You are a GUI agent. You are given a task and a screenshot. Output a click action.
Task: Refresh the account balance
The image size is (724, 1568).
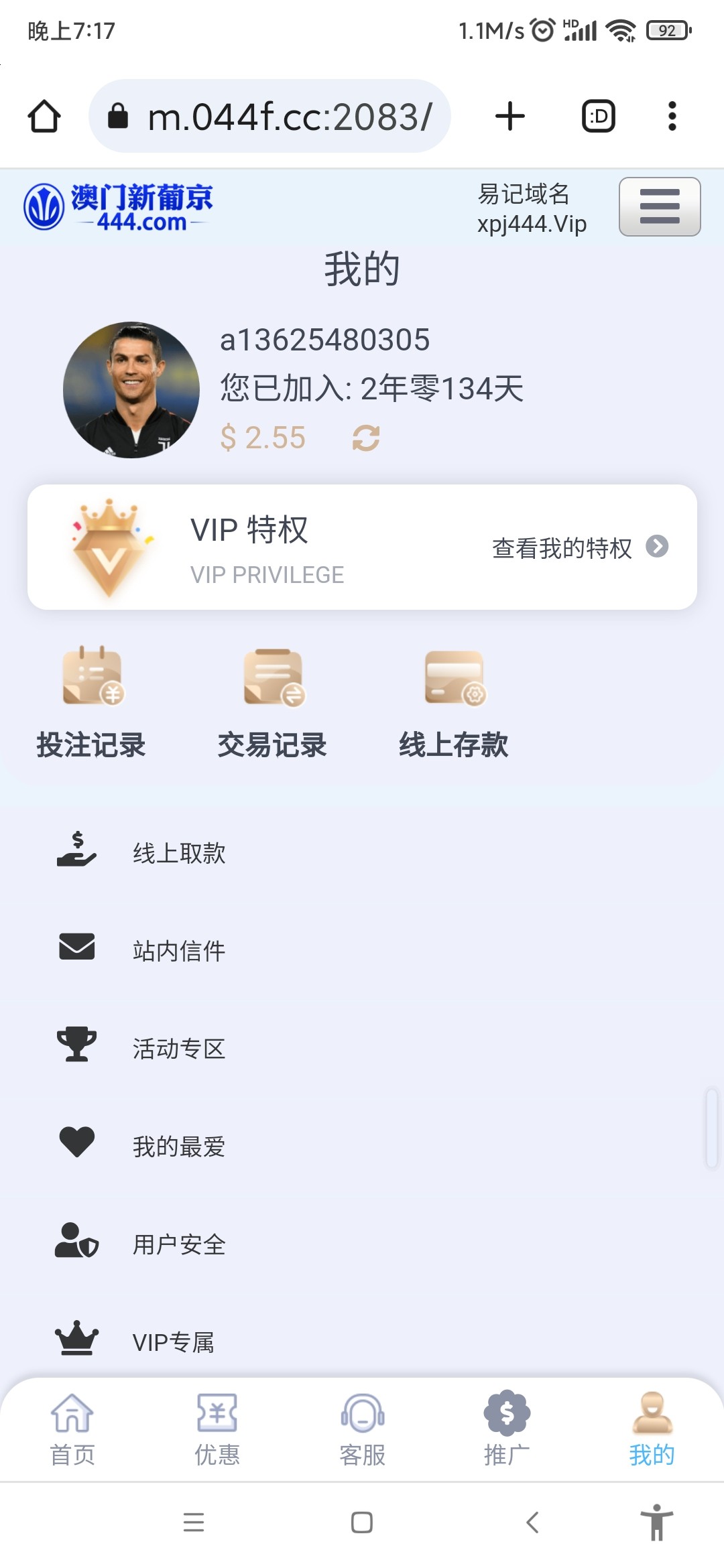point(366,438)
